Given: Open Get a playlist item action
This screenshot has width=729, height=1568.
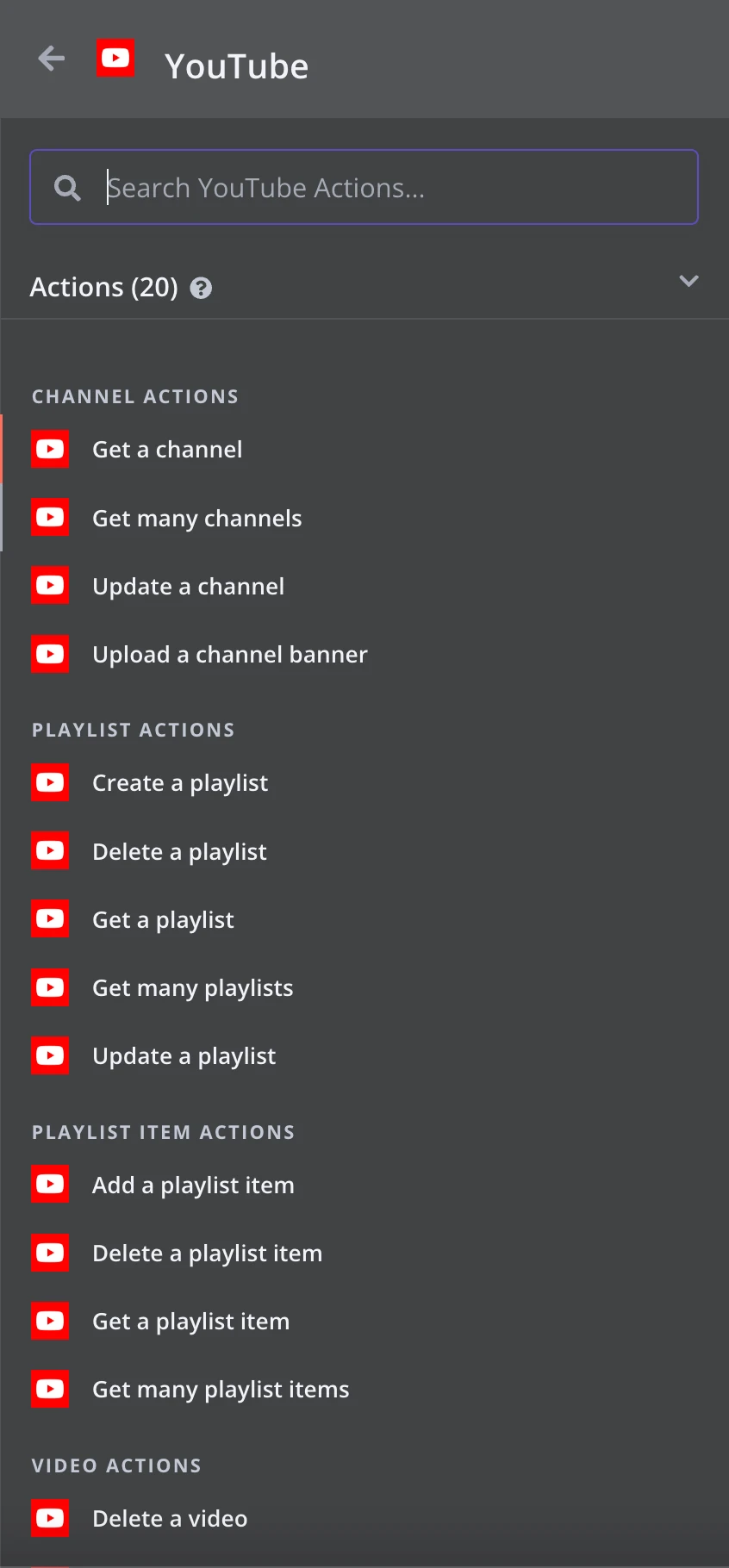Looking at the screenshot, I should click(x=364, y=1321).
